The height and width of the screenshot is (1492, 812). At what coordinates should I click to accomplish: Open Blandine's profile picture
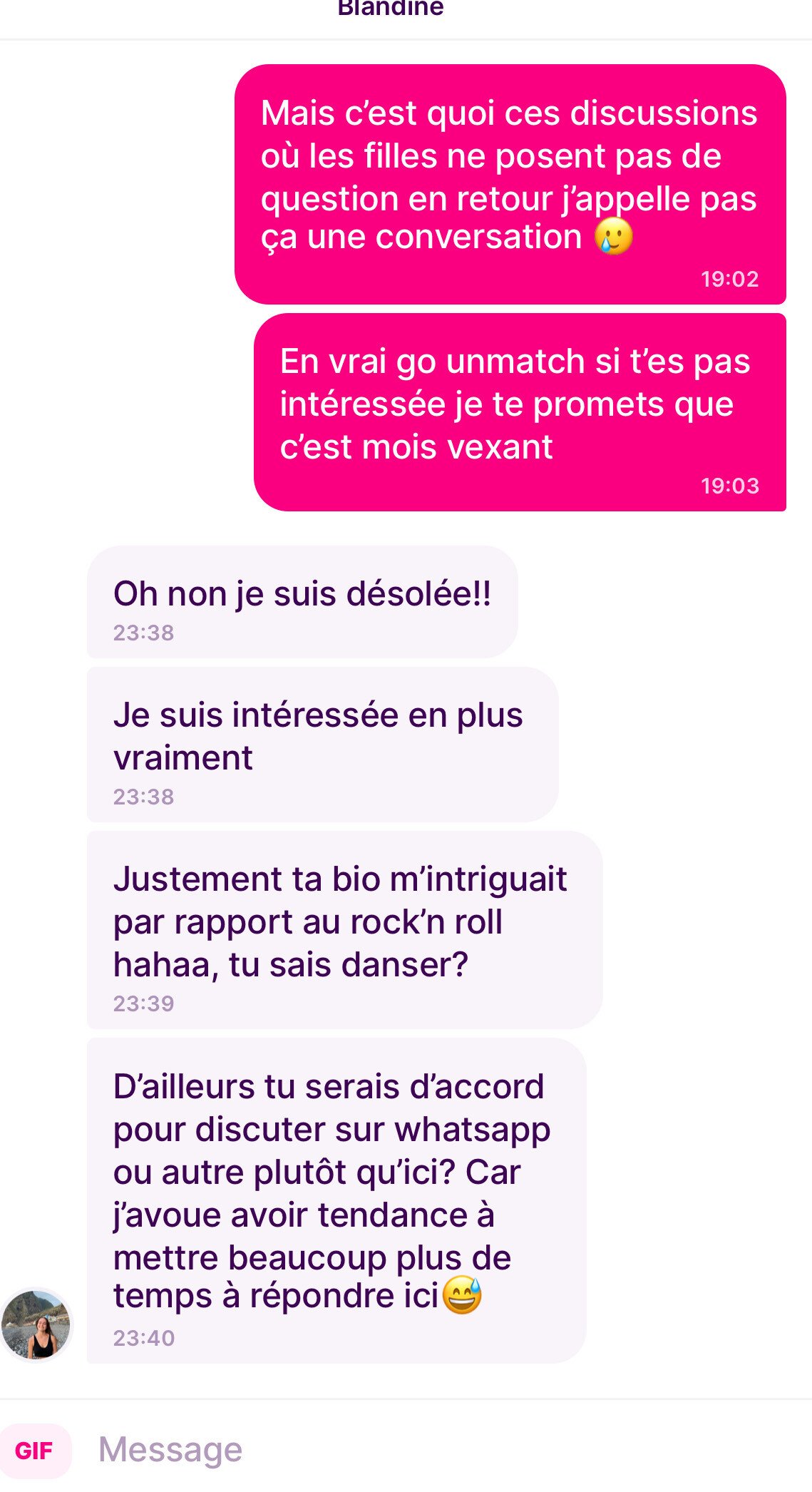pyautogui.click(x=36, y=1324)
